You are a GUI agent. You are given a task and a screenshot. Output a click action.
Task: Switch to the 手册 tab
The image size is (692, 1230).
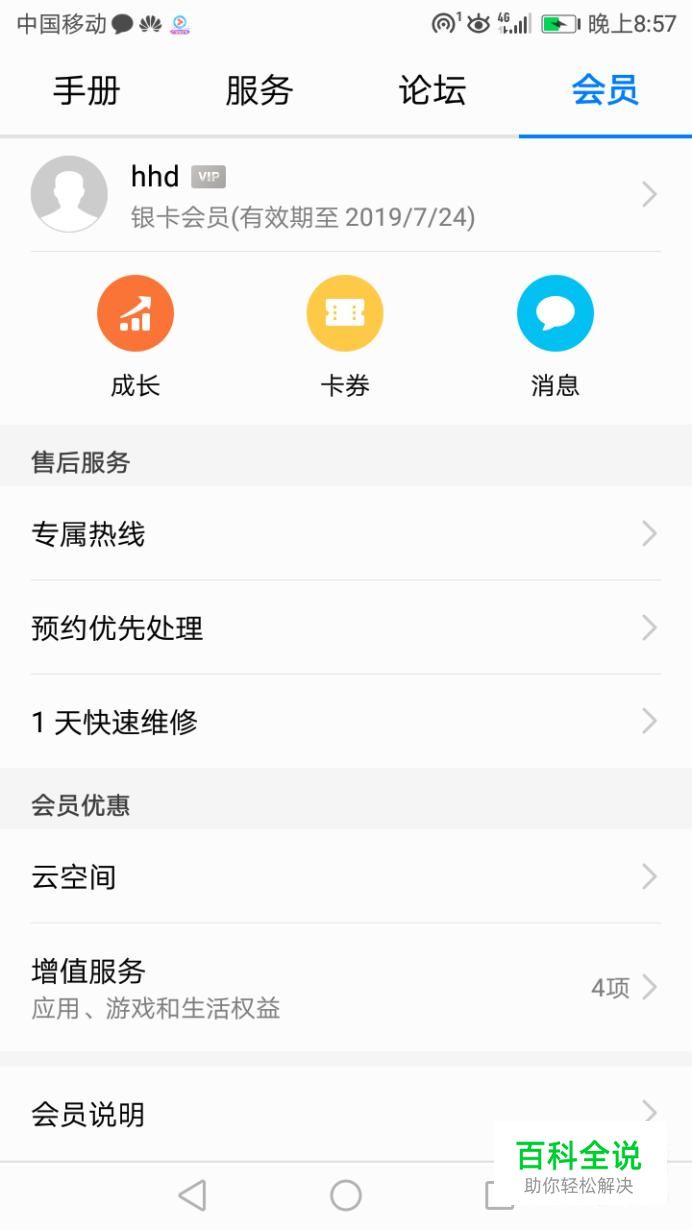pyautogui.click(x=87, y=91)
